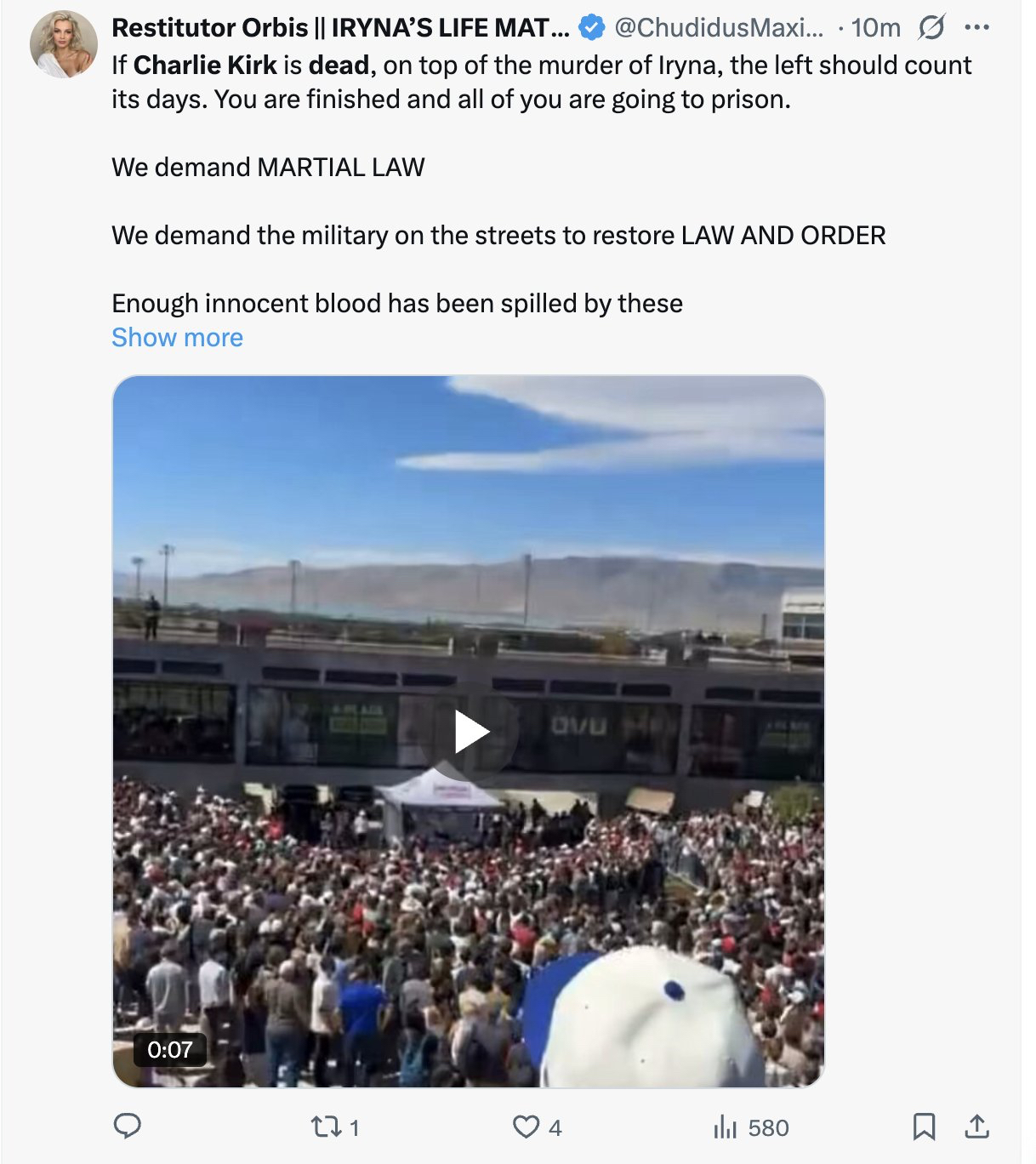Reply to this post
1036x1164 pixels.
coord(128,1127)
